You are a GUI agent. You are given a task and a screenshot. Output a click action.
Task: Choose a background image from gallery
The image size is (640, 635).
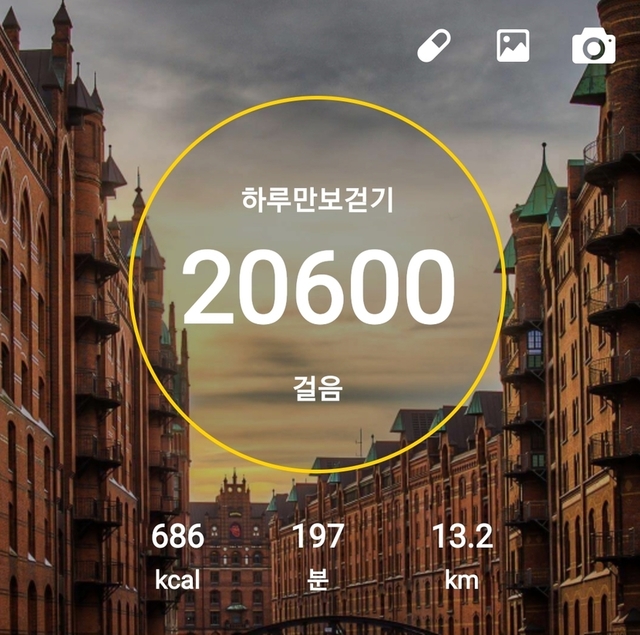[513, 45]
